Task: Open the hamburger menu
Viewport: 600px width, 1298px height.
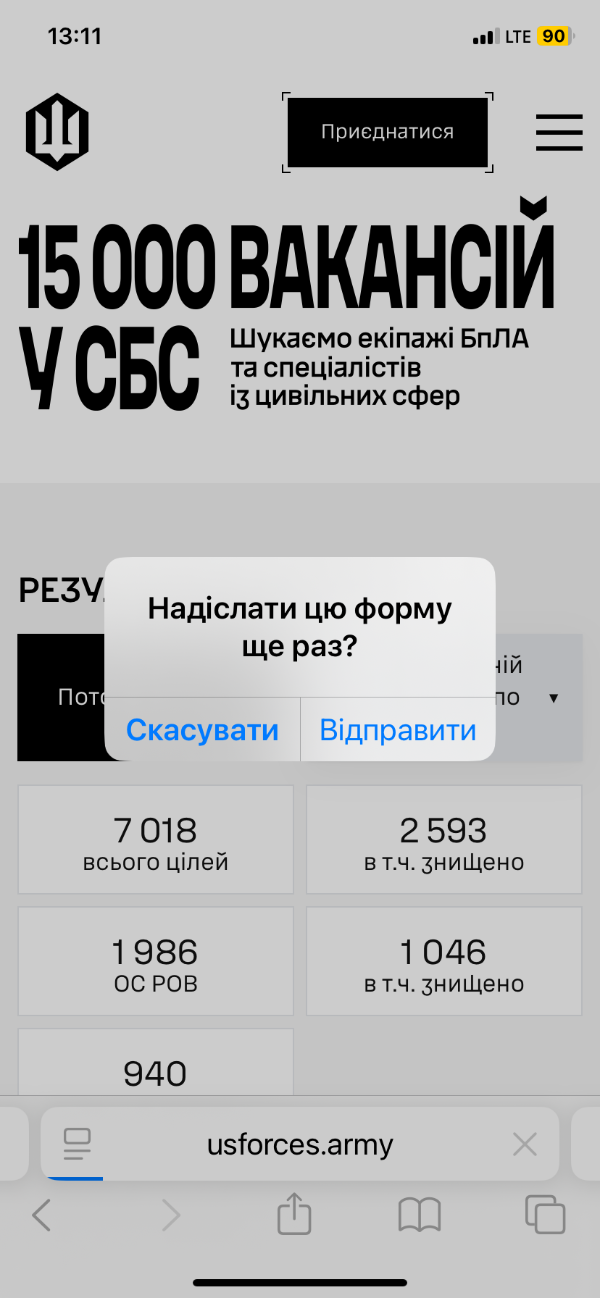Action: pos(559,132)
